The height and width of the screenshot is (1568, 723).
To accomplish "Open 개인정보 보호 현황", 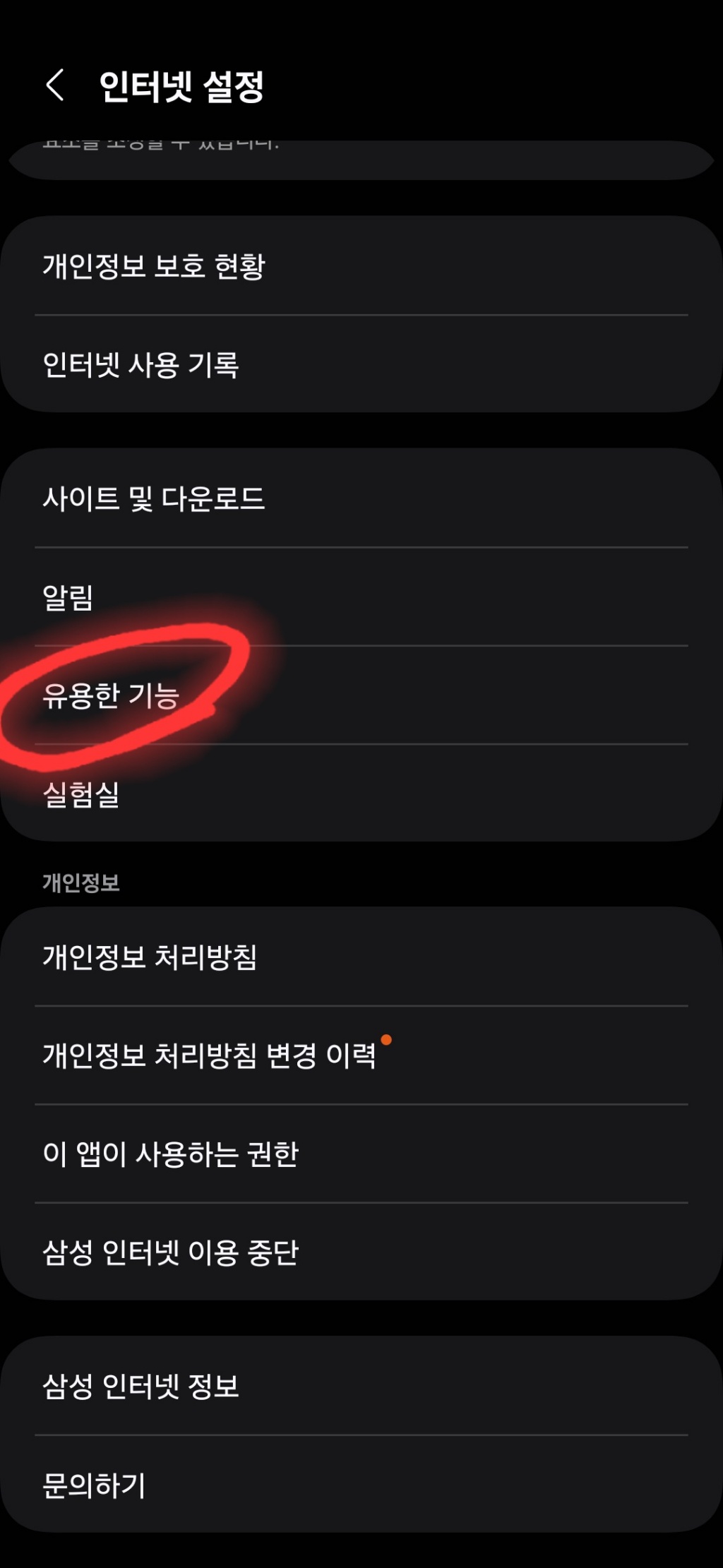I will 360,266.
